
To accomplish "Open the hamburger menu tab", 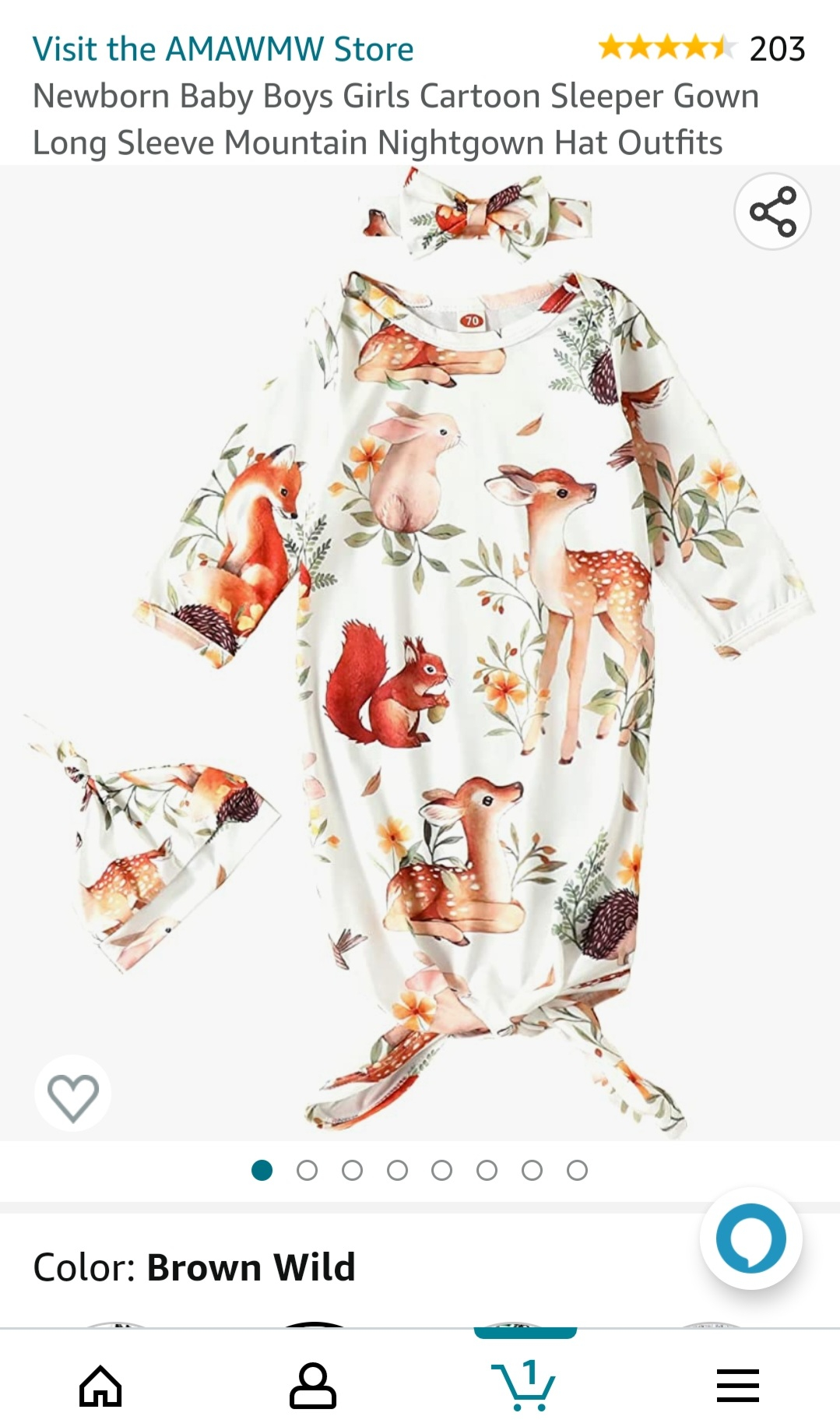I will click(737, 1386).
